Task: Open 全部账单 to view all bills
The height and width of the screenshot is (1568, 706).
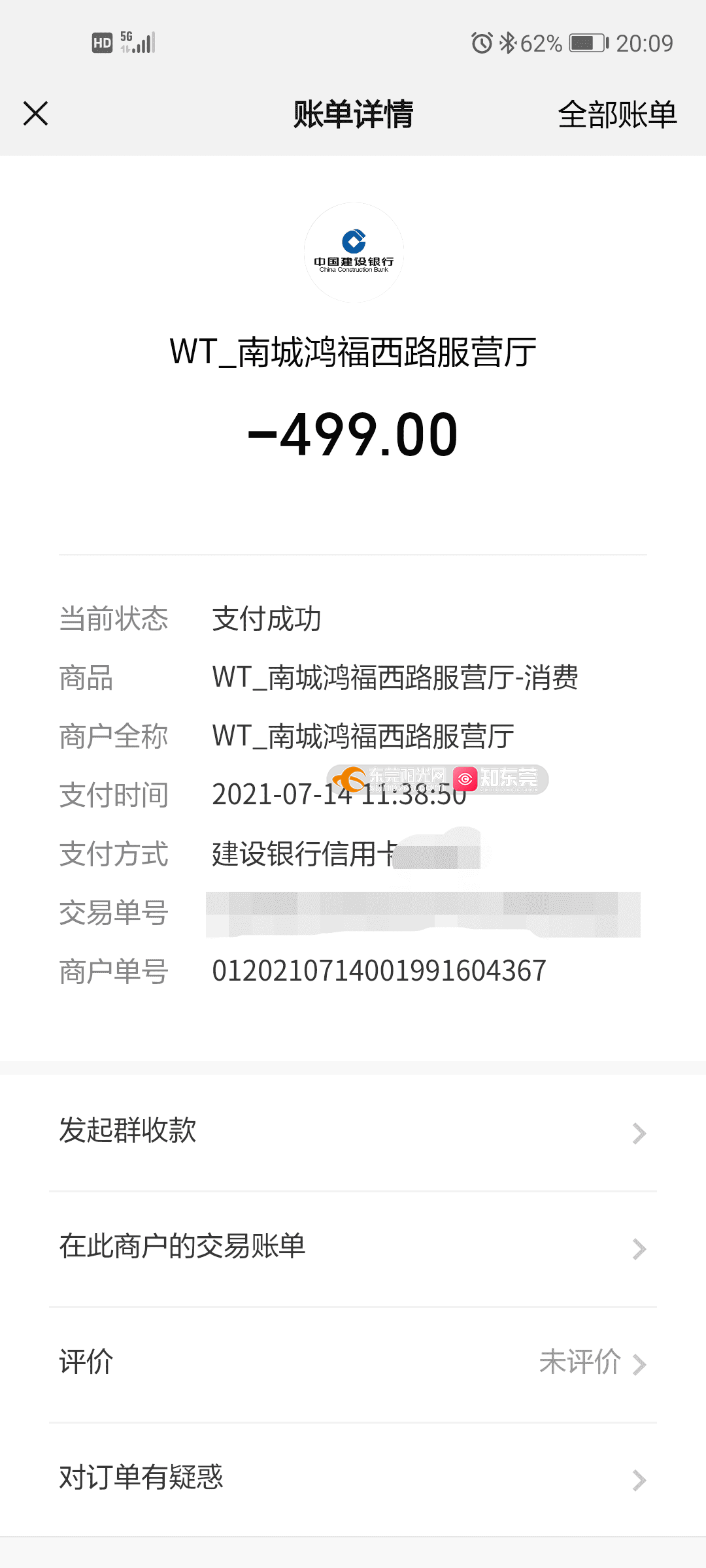Action: click(616, 115)
